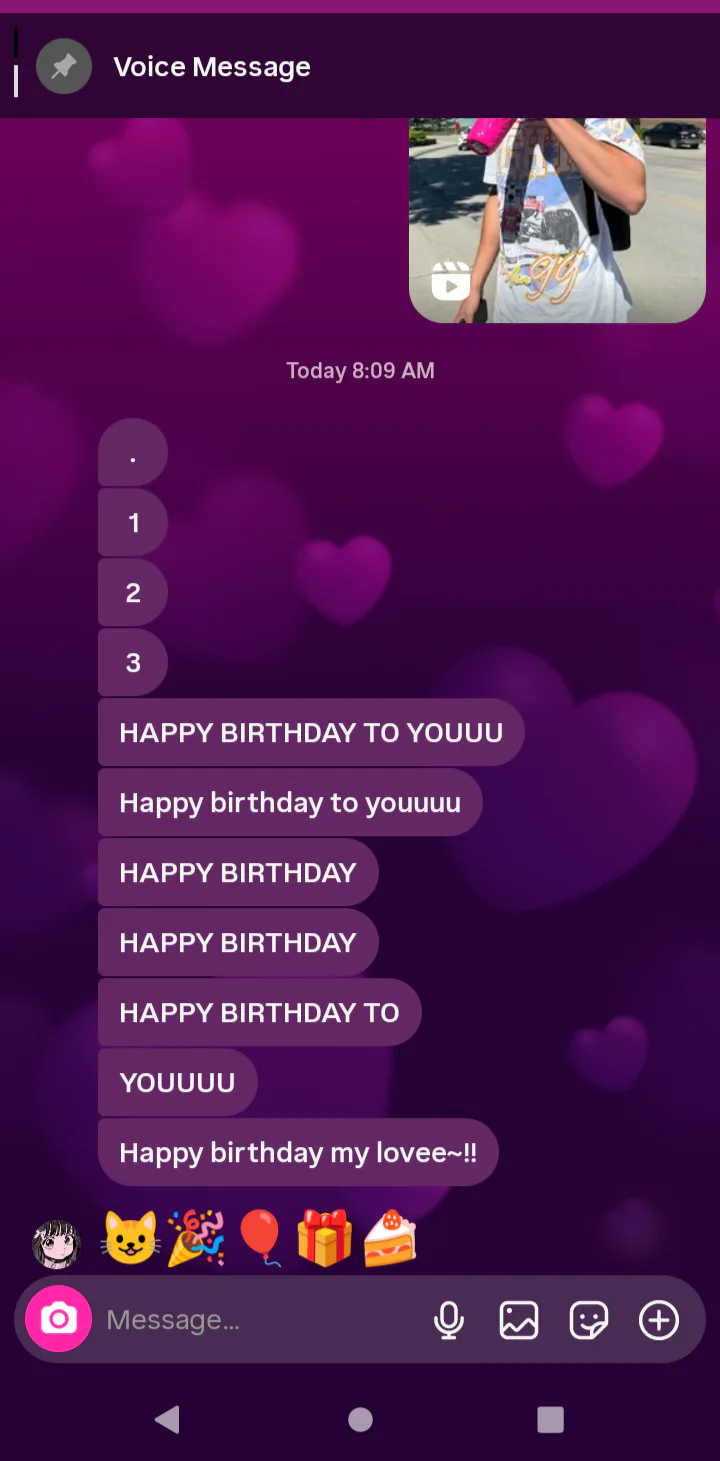Image resolution: width=720 pixels, height=1461 pixels.
Task: Open the photo gallery picker
Action: (x=519, y=1320)
